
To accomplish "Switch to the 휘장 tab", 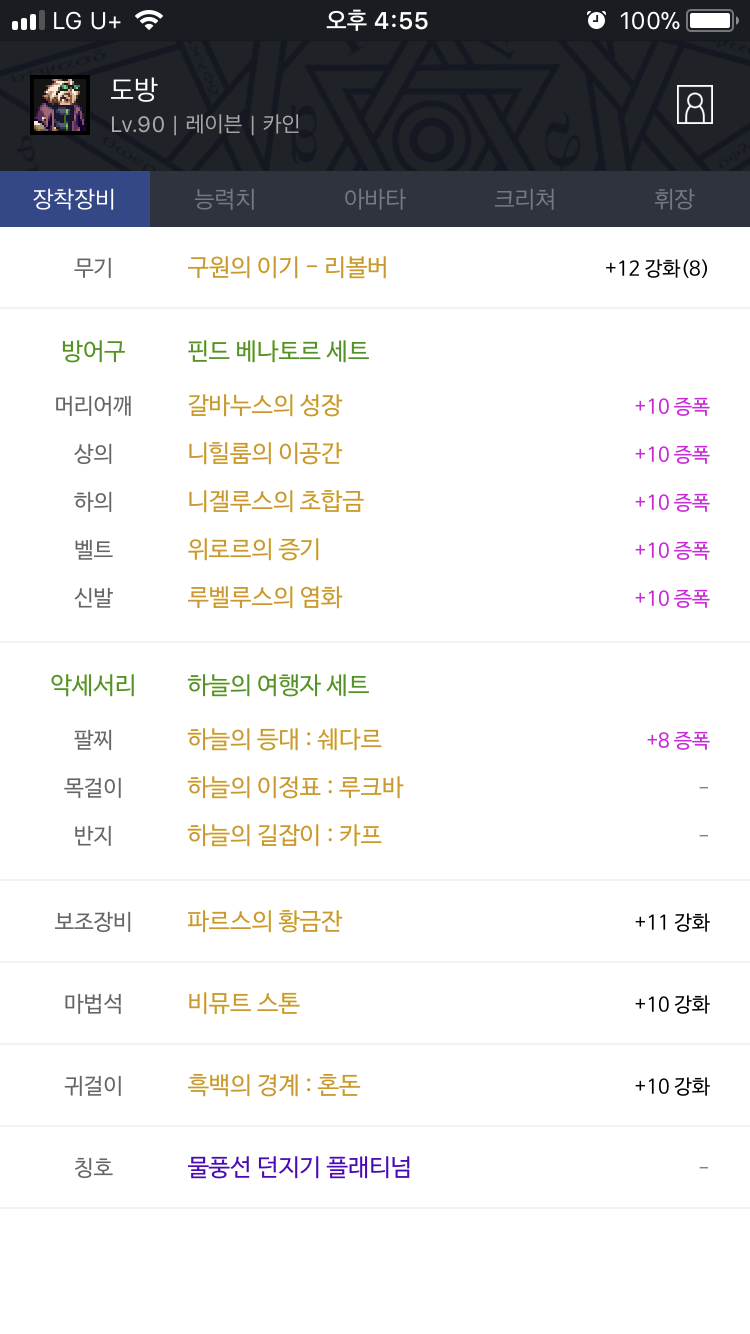I will click(x=674, y=199).
